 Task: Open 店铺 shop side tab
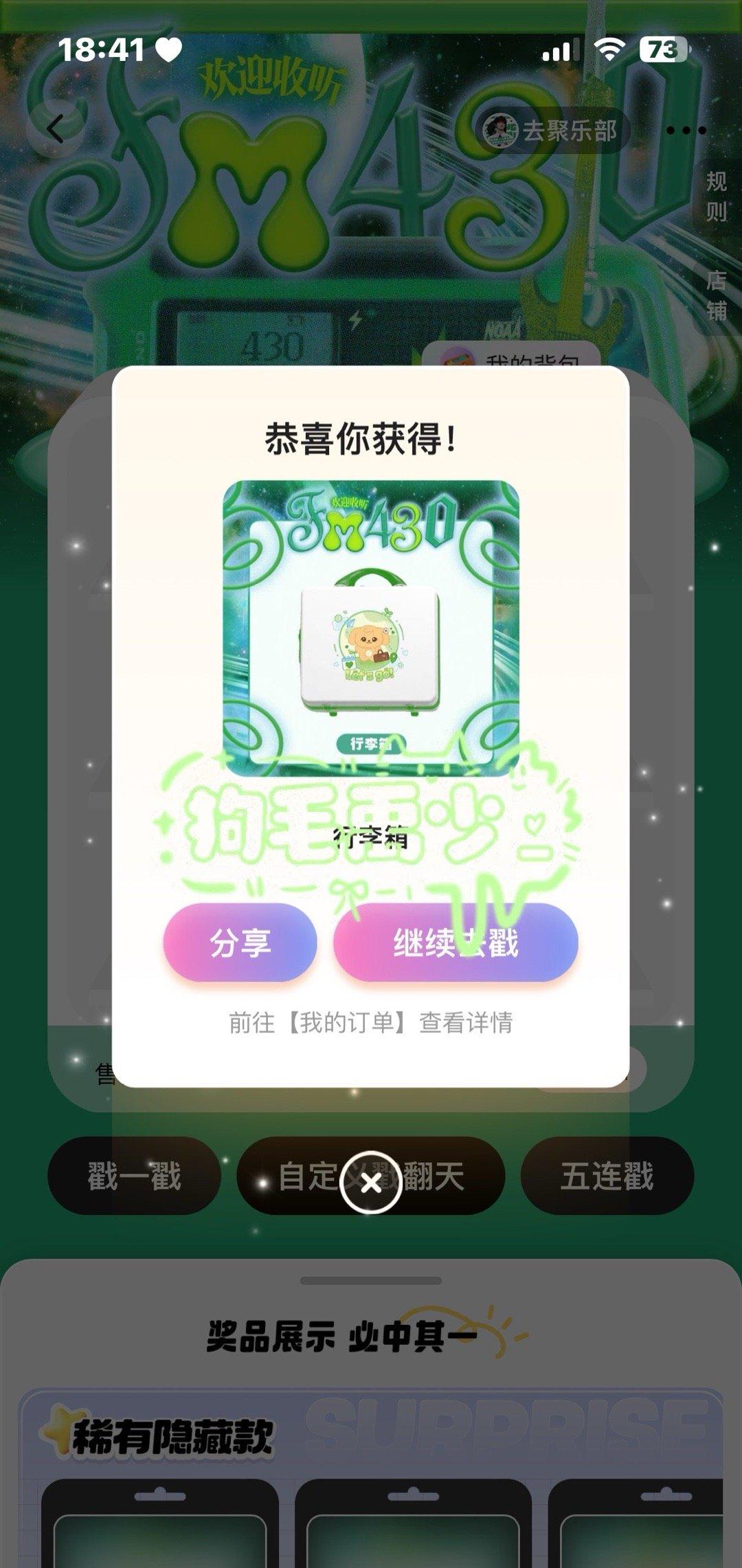pos(716,296)
